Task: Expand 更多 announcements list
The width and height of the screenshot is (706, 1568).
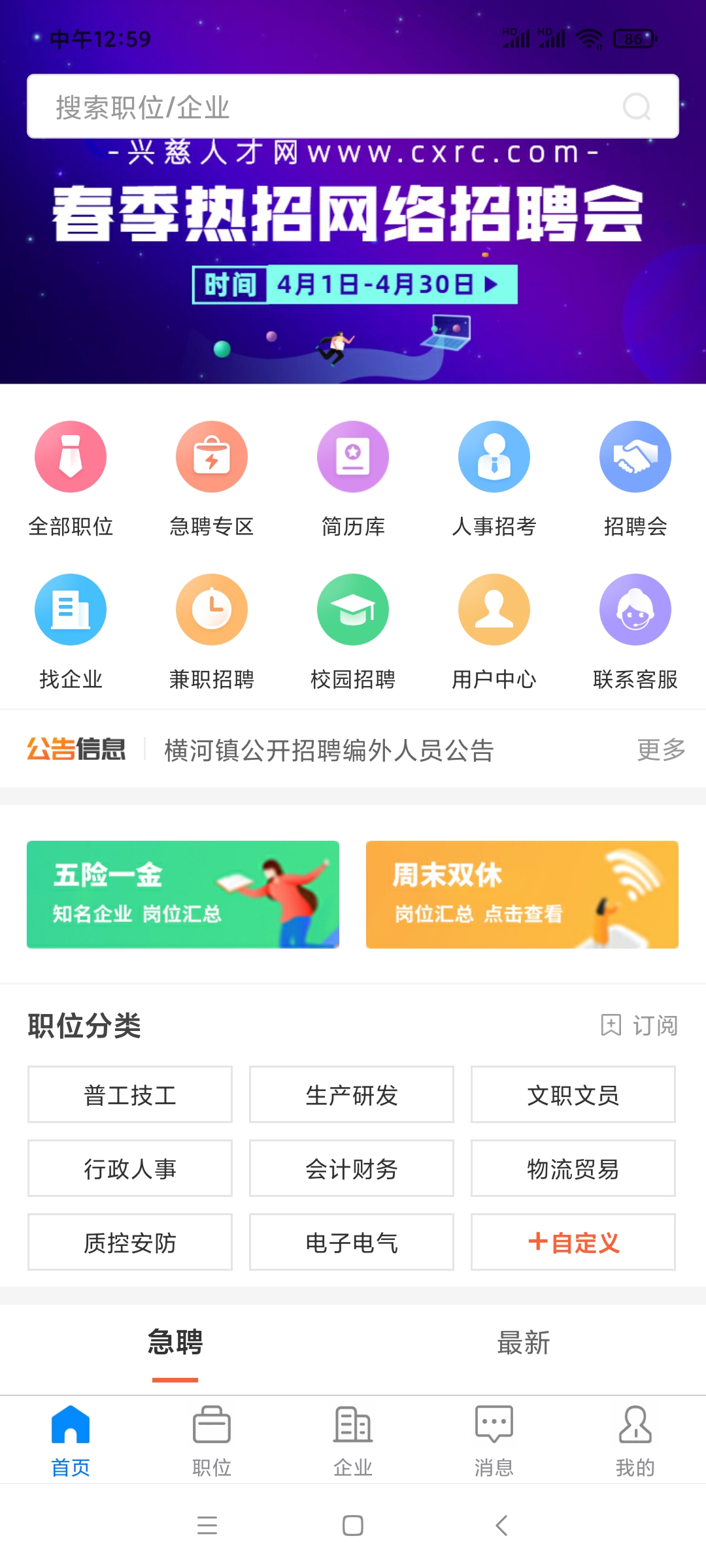Action: tap(660, 751)
